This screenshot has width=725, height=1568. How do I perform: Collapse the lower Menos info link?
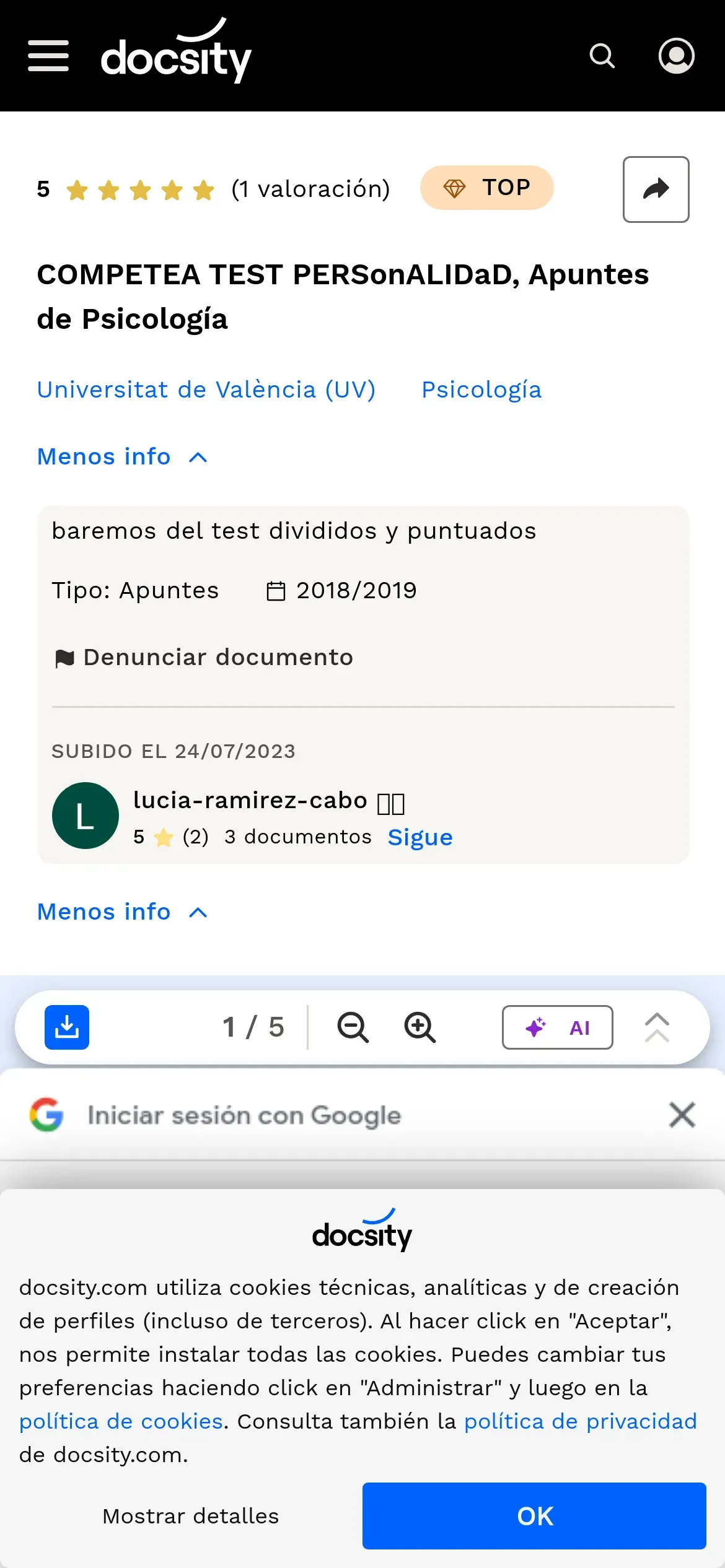(x=122, y=912)
